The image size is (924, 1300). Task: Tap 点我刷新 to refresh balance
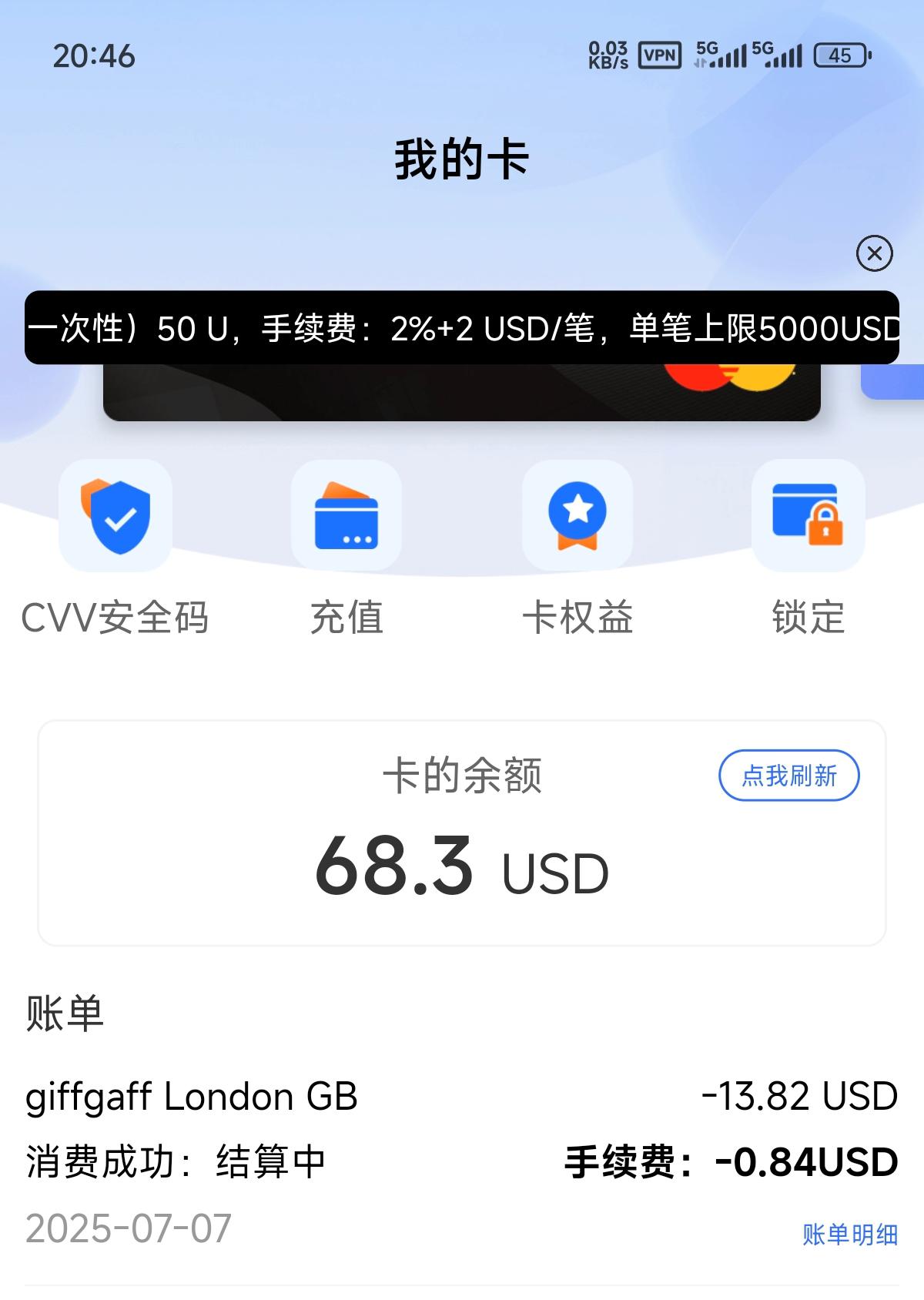click(x=788, y=776)
